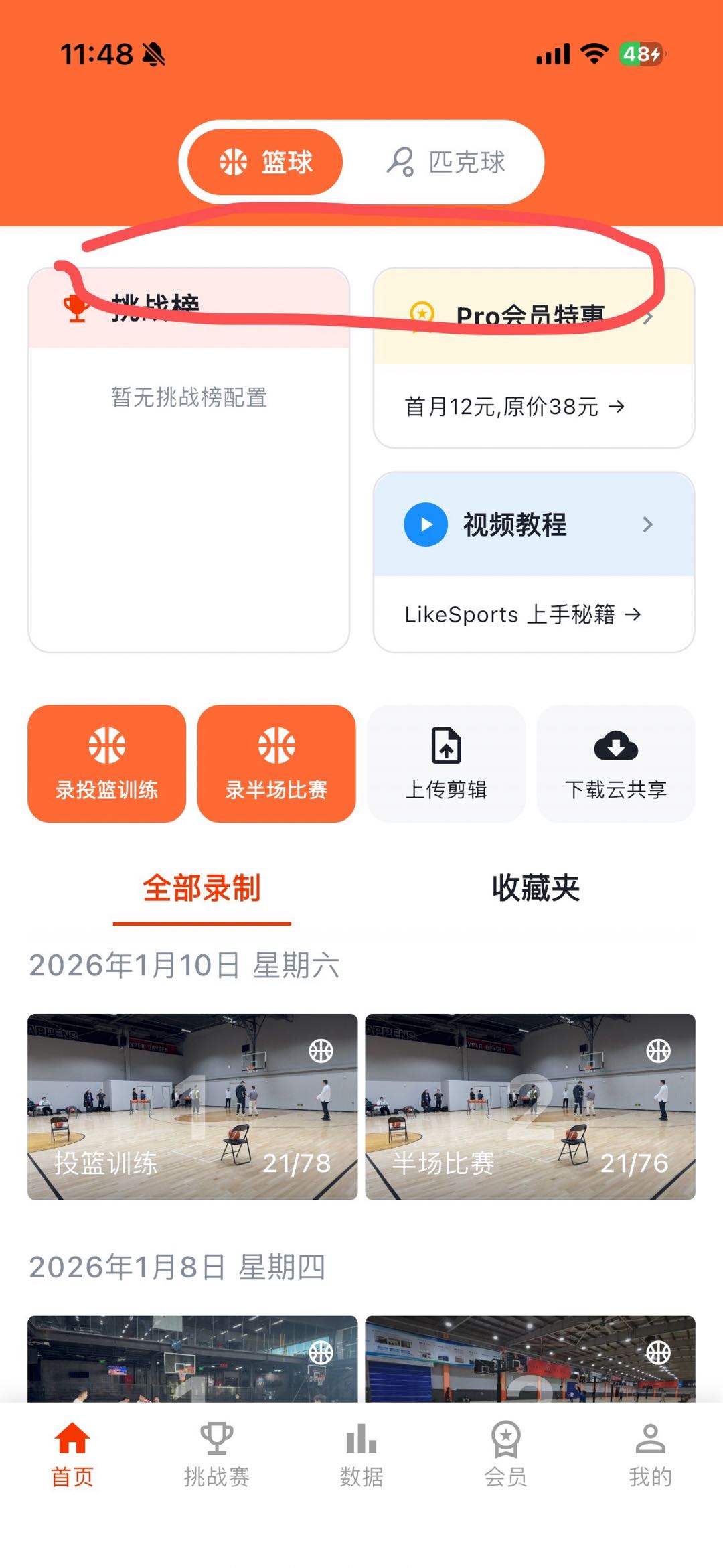Open the Pro会员特惠 card
Image resolution: width=723 pixels, height=1568 pixels.
pos(533,316)
